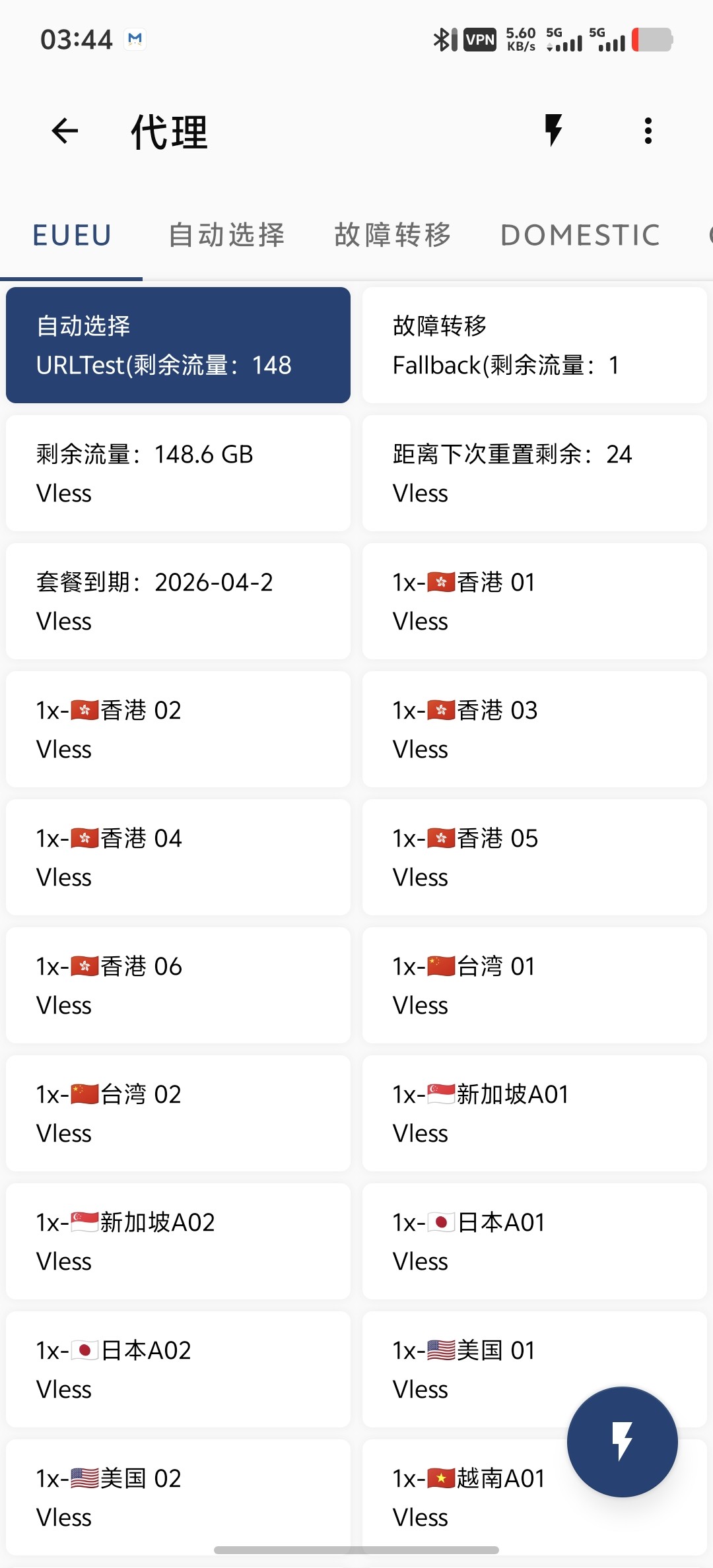The width and height of the screenshot is (713, 1568).
Task: Choose the 日本A02 node
Action: (x=178, y=1369)
